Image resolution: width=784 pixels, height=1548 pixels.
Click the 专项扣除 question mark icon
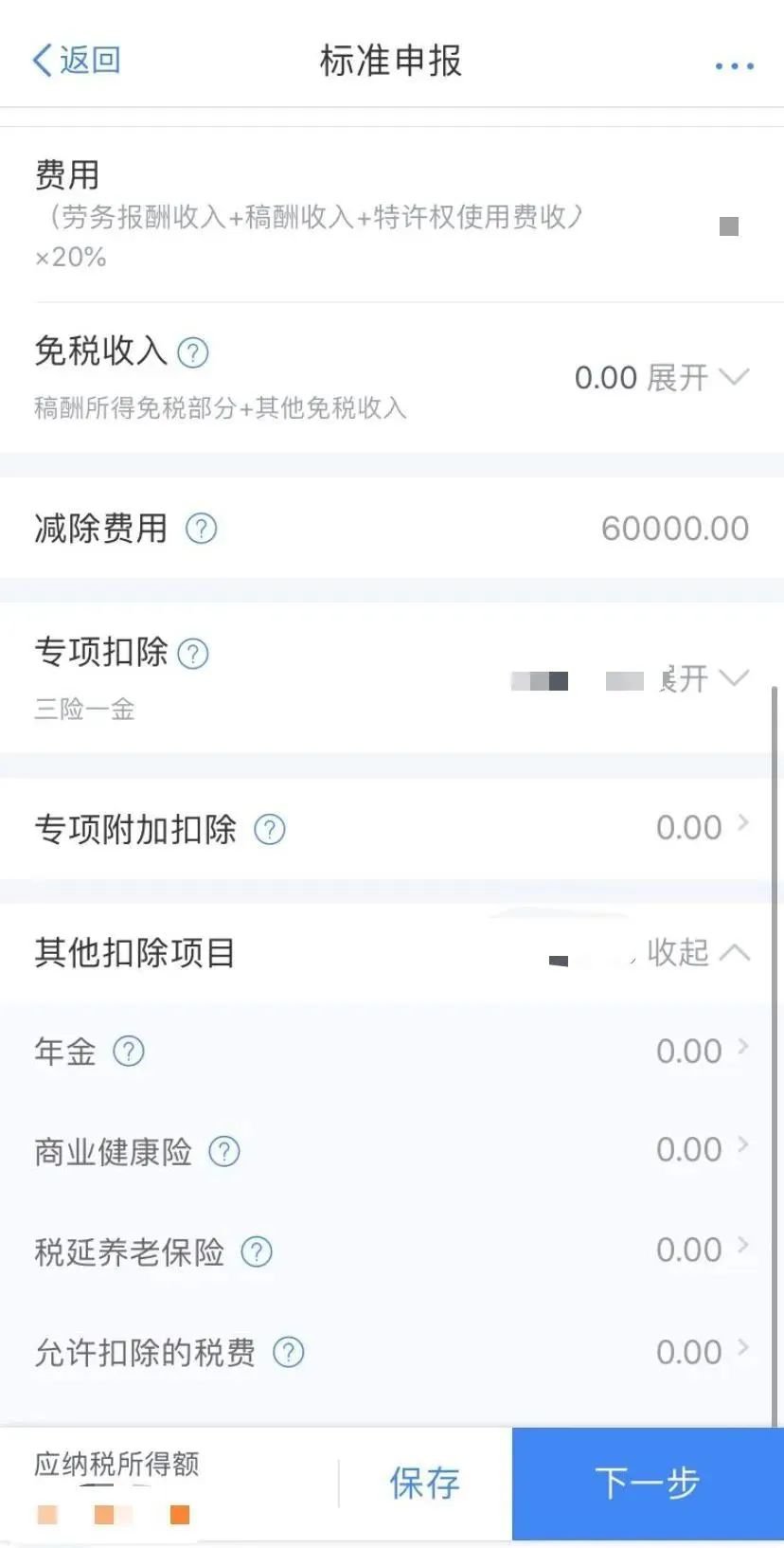tap(193, 653)
